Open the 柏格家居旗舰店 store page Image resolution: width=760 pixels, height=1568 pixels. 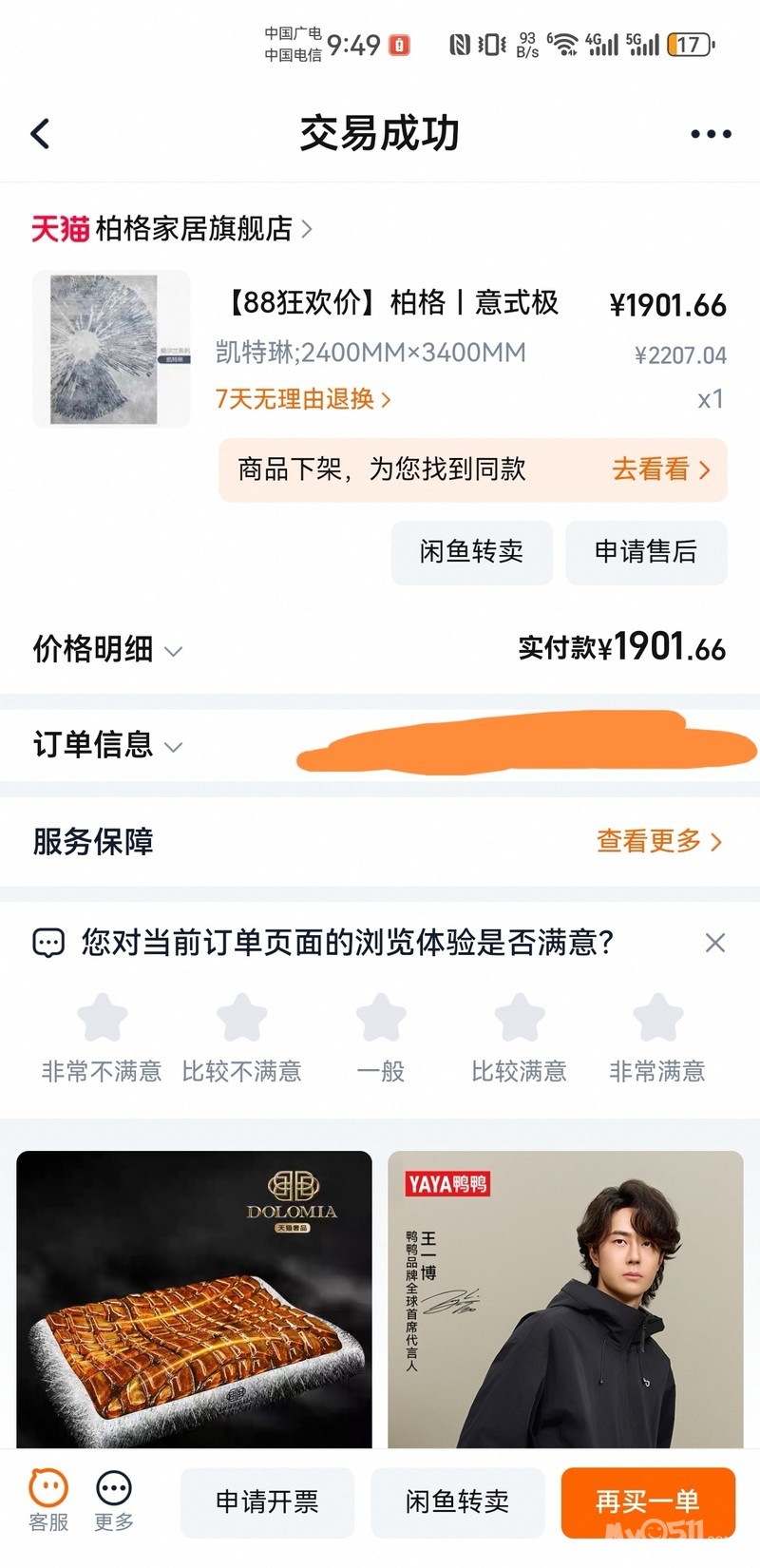(194, 229)
